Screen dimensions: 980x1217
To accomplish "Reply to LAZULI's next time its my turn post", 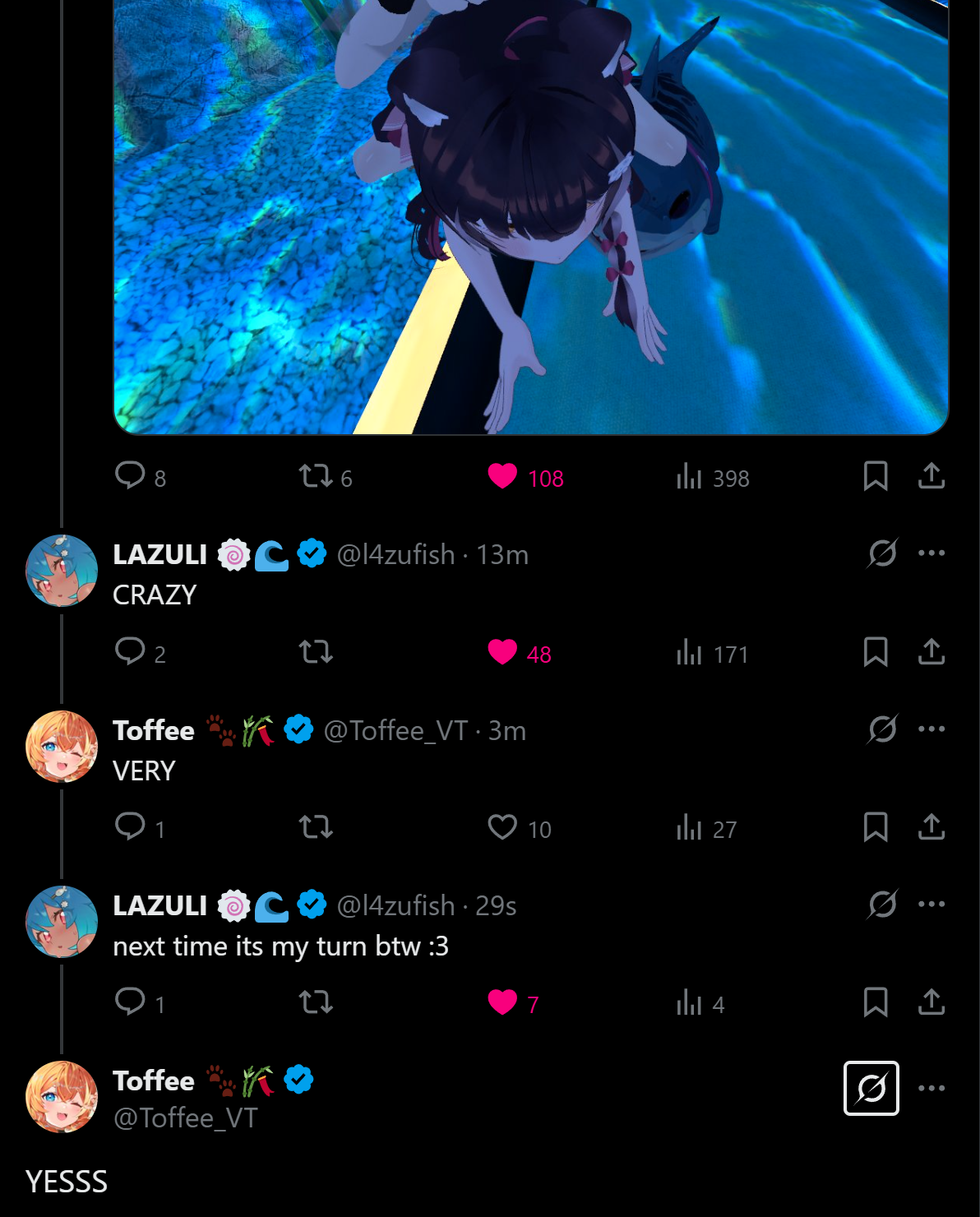I will coord(130,1002).
